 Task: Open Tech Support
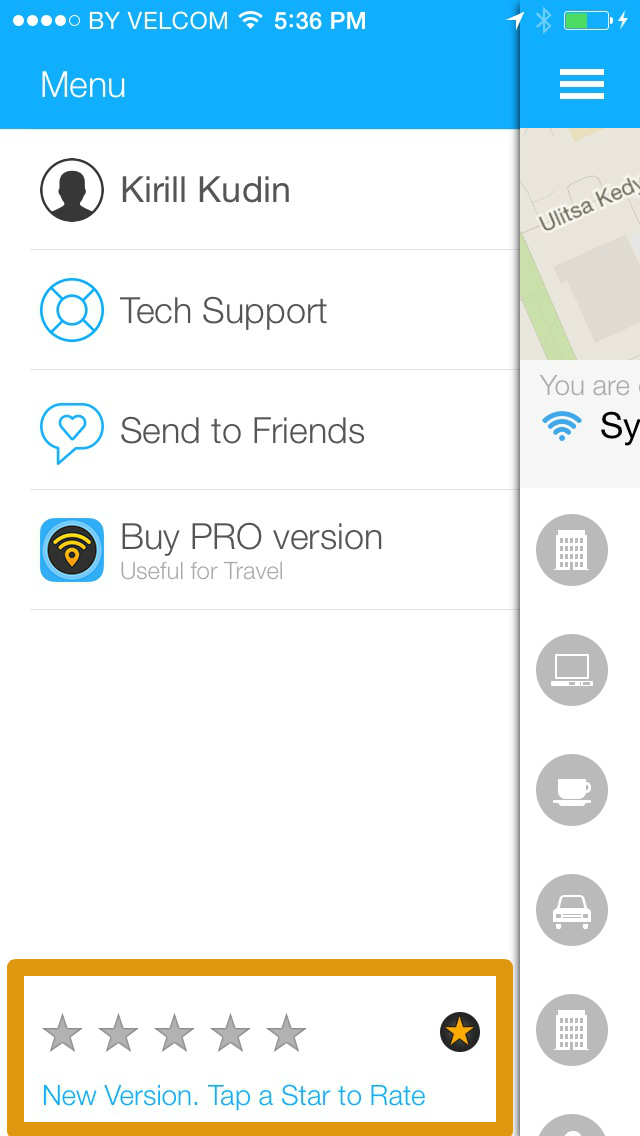click(223, 311)
